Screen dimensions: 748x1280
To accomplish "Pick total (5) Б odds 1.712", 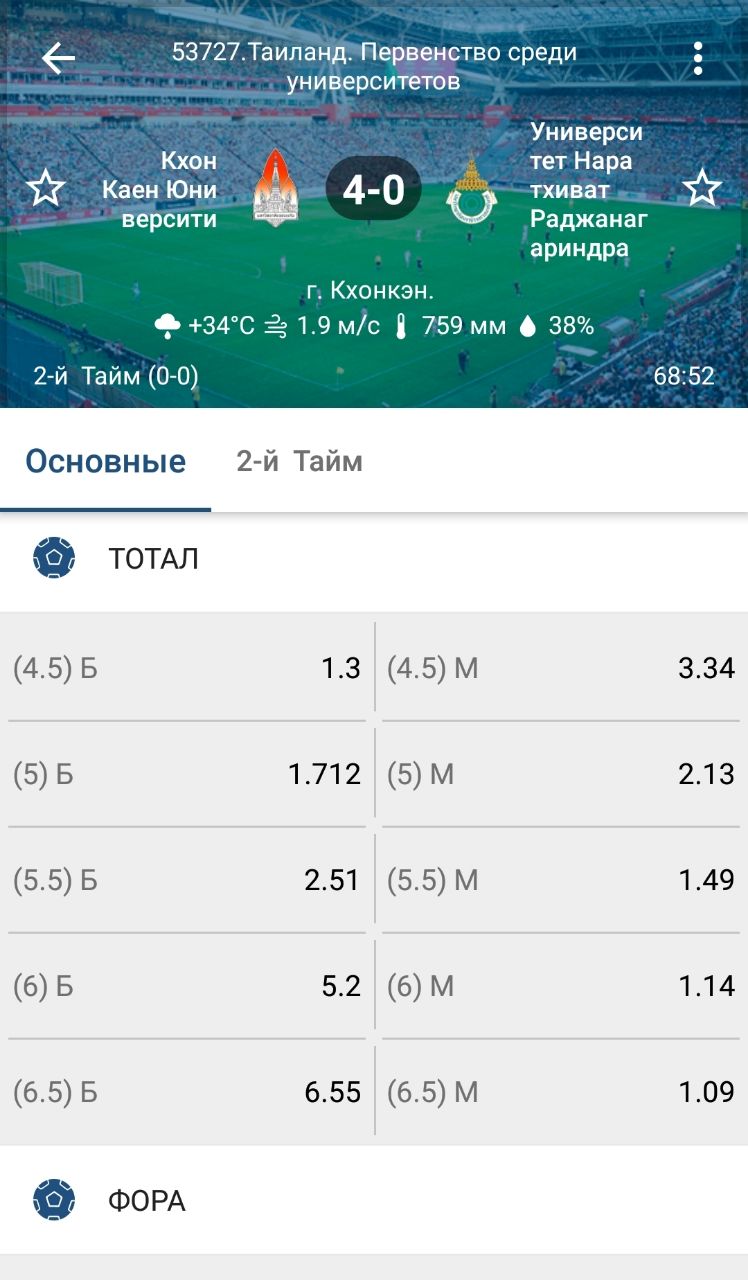I will point(187,775).
